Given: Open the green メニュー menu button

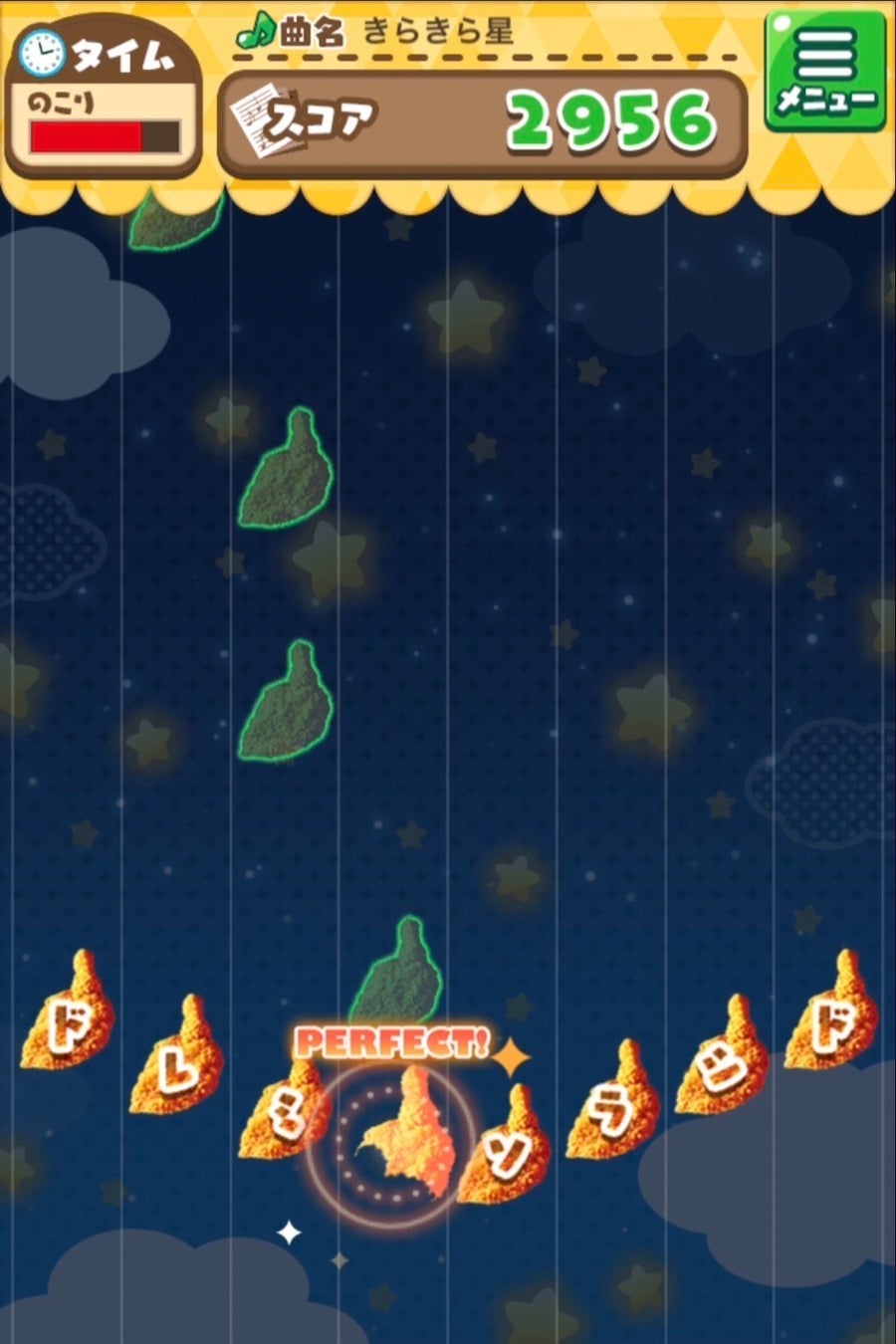Looking at the screenshot, I should pos(824,72).
